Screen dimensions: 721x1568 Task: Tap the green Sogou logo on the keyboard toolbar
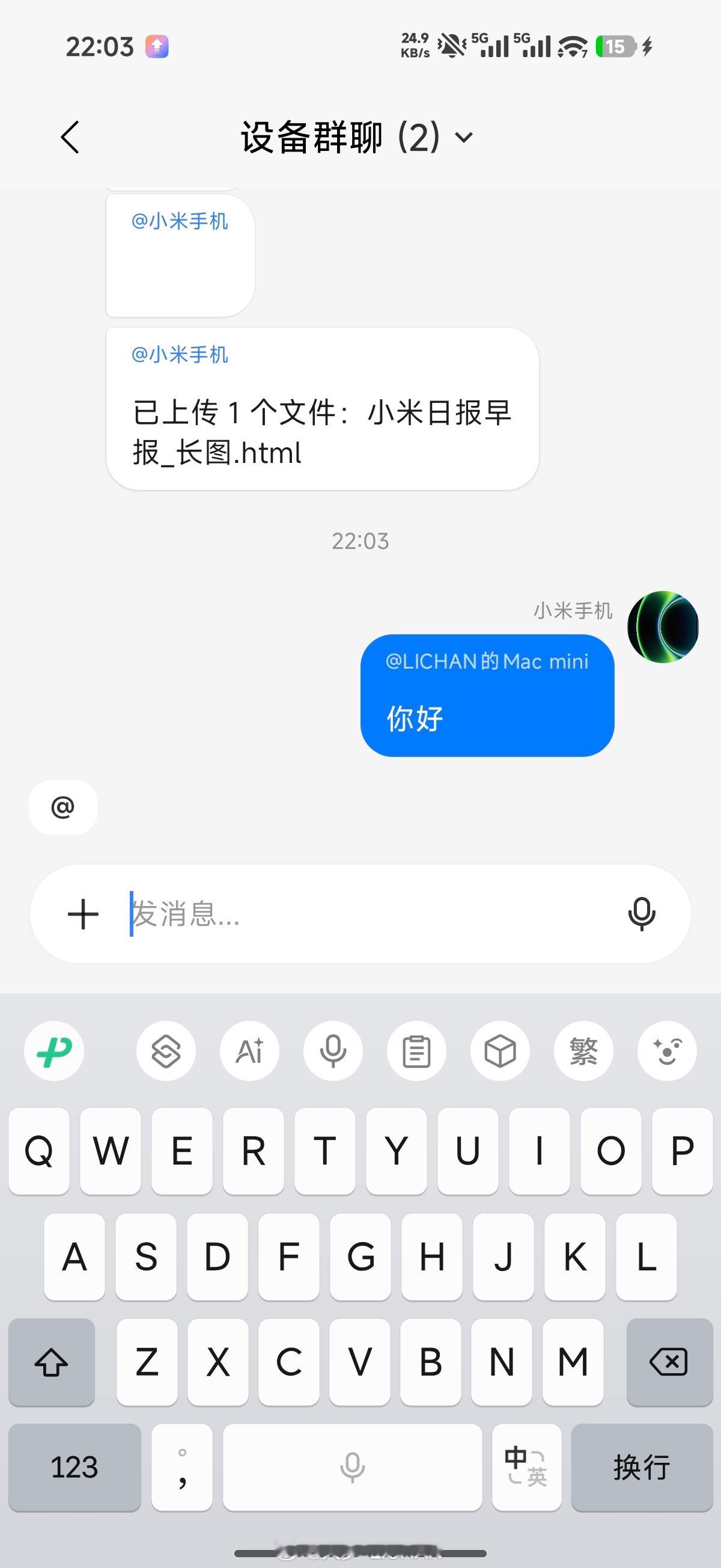(53, 1051)
